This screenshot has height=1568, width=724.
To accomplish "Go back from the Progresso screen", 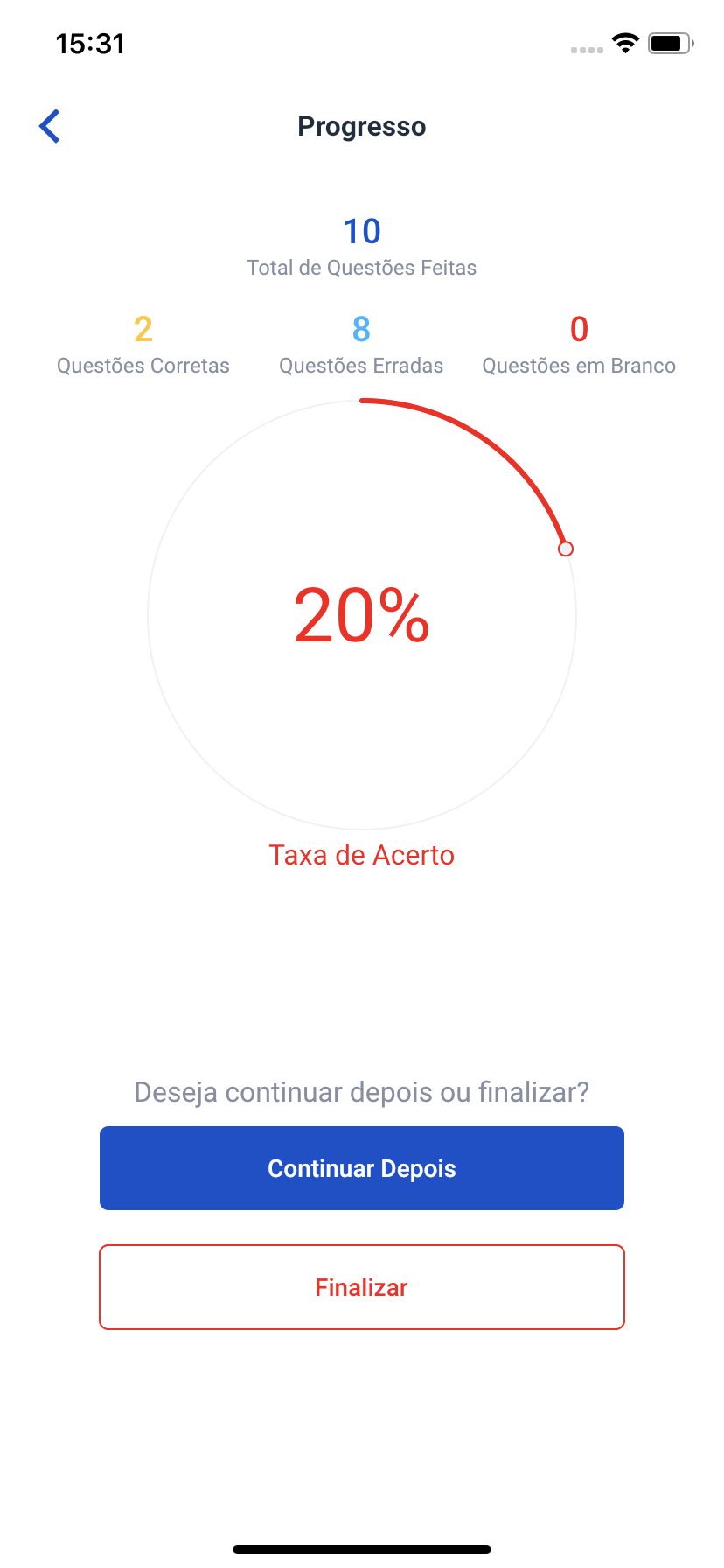I will (50, 126).
